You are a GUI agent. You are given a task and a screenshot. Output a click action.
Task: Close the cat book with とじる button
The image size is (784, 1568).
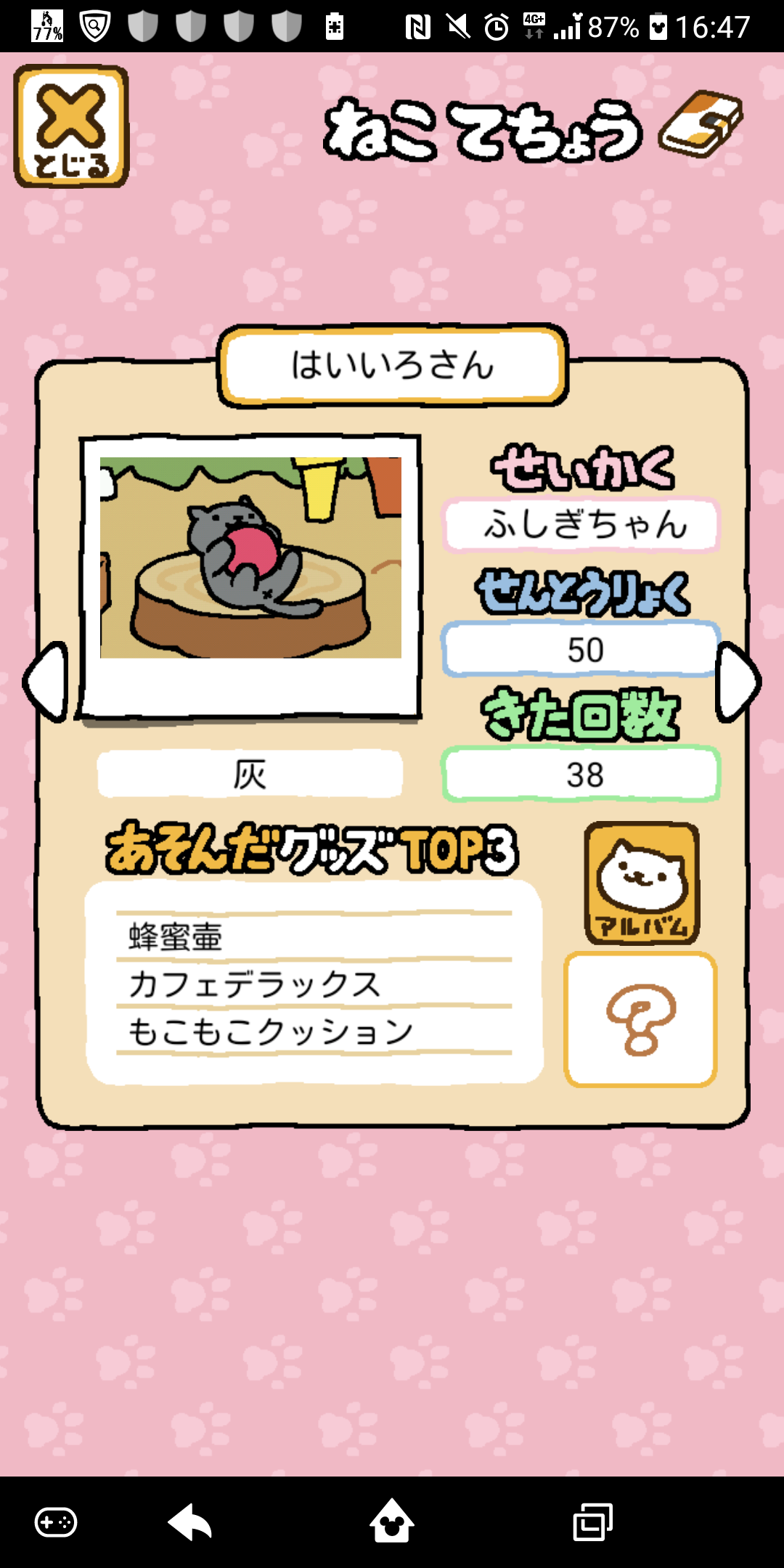point(71,126)
